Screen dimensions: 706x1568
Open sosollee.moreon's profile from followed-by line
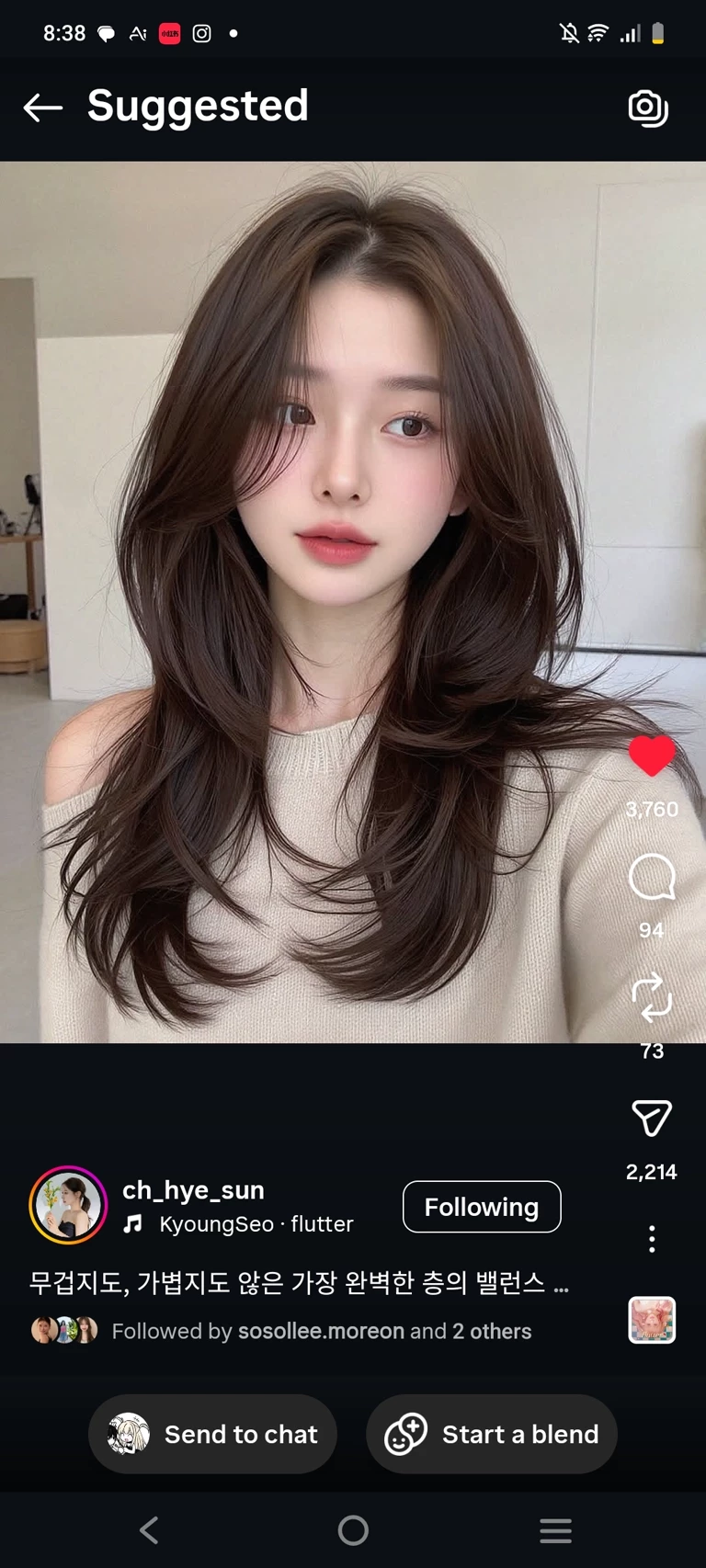click(x=321, y=1331)
